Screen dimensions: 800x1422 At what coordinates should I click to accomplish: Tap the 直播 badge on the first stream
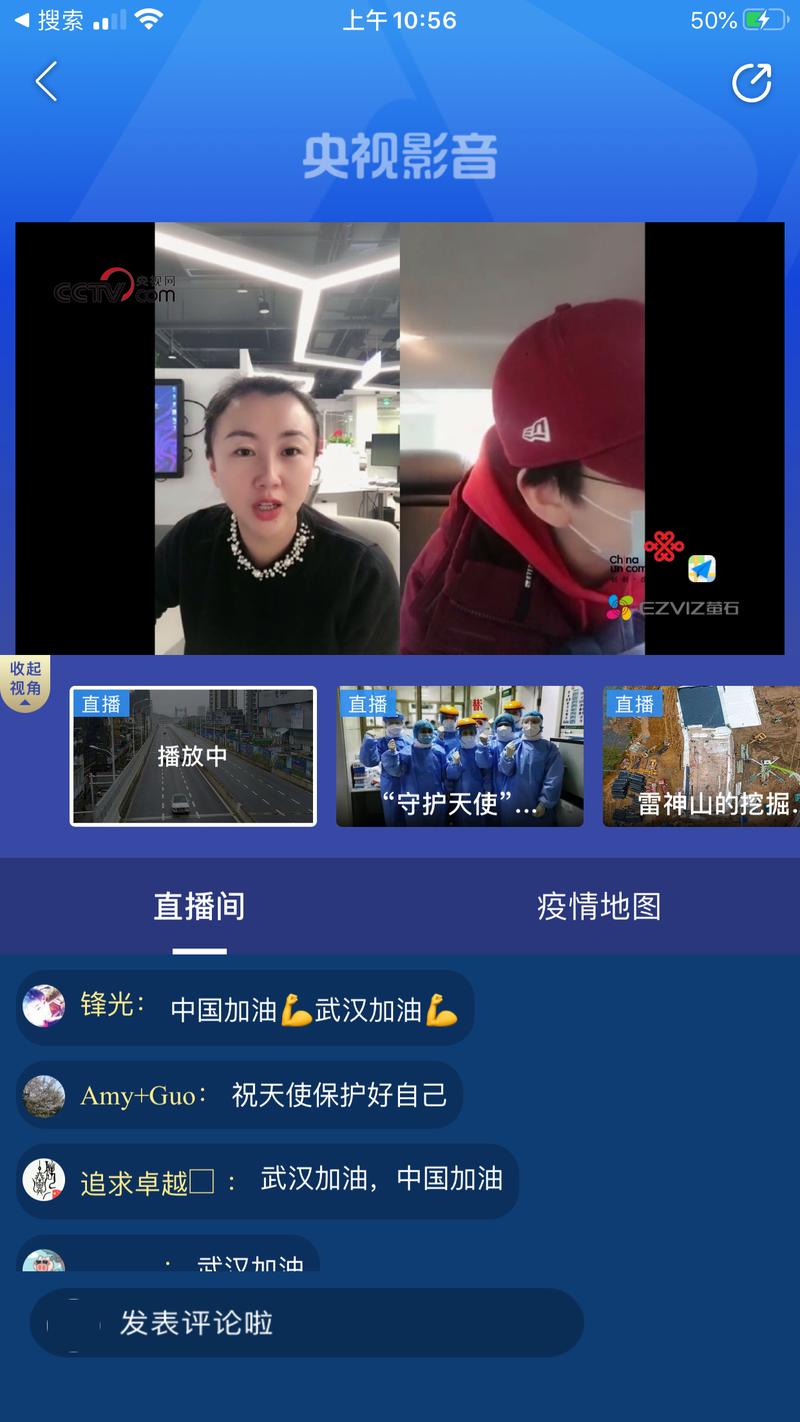click(x=104, y=704)
